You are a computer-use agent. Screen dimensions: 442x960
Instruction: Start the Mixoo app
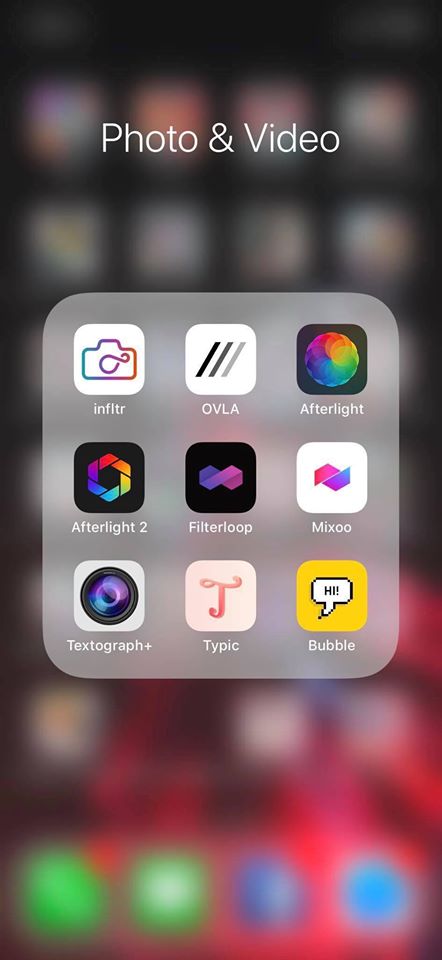point(332,478)
